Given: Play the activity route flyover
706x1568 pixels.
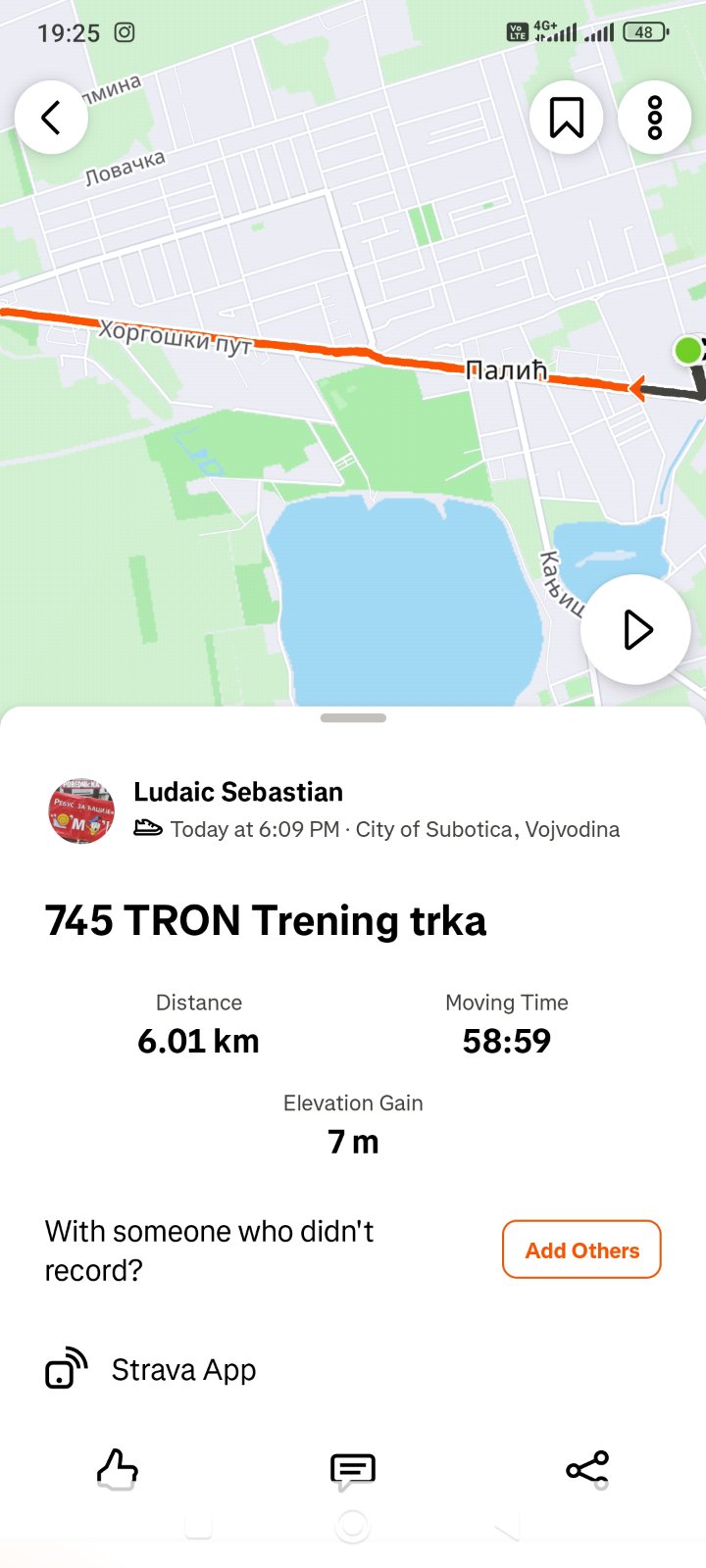Looking at the screenshot, I should point(636,629).
